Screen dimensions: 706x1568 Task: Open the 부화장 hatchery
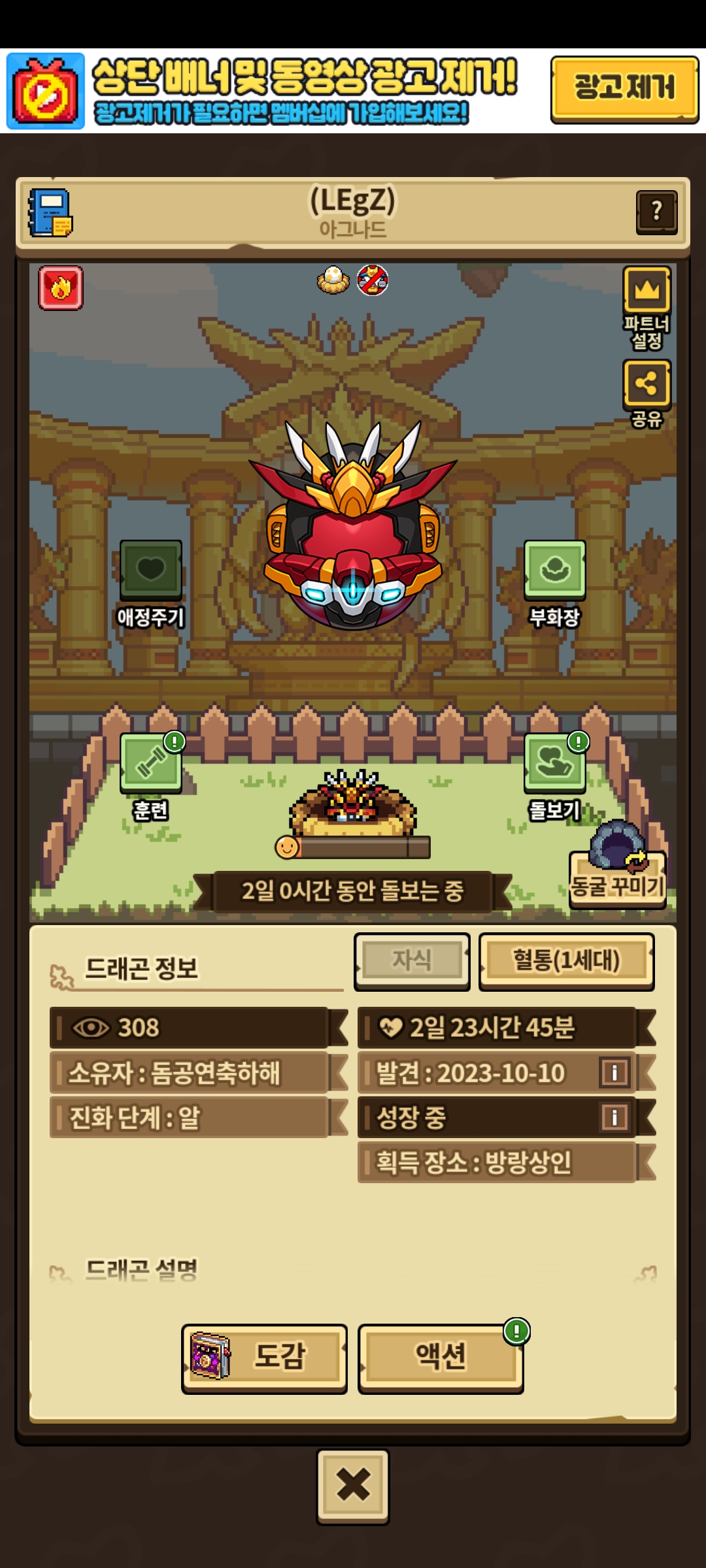[x=554, y=570]
